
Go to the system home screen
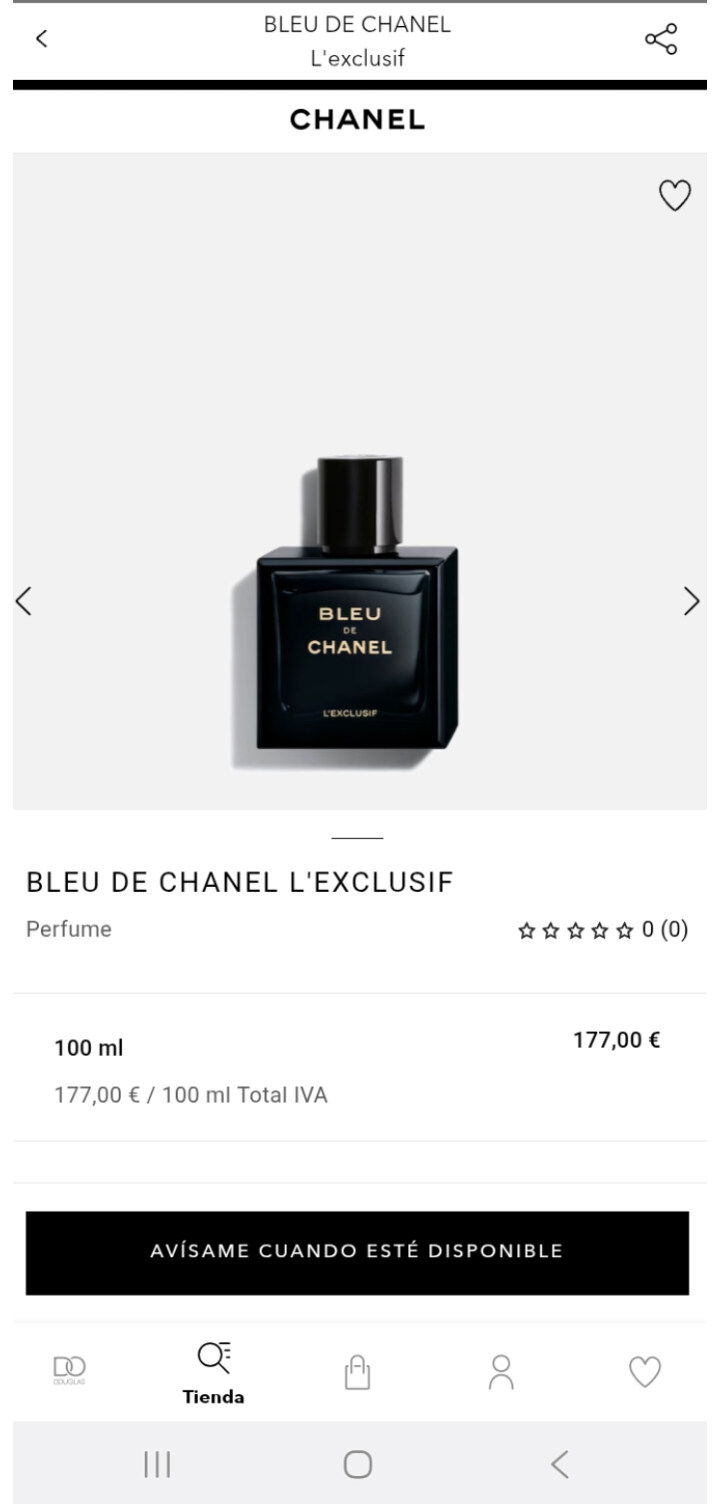pos(358,1465)
